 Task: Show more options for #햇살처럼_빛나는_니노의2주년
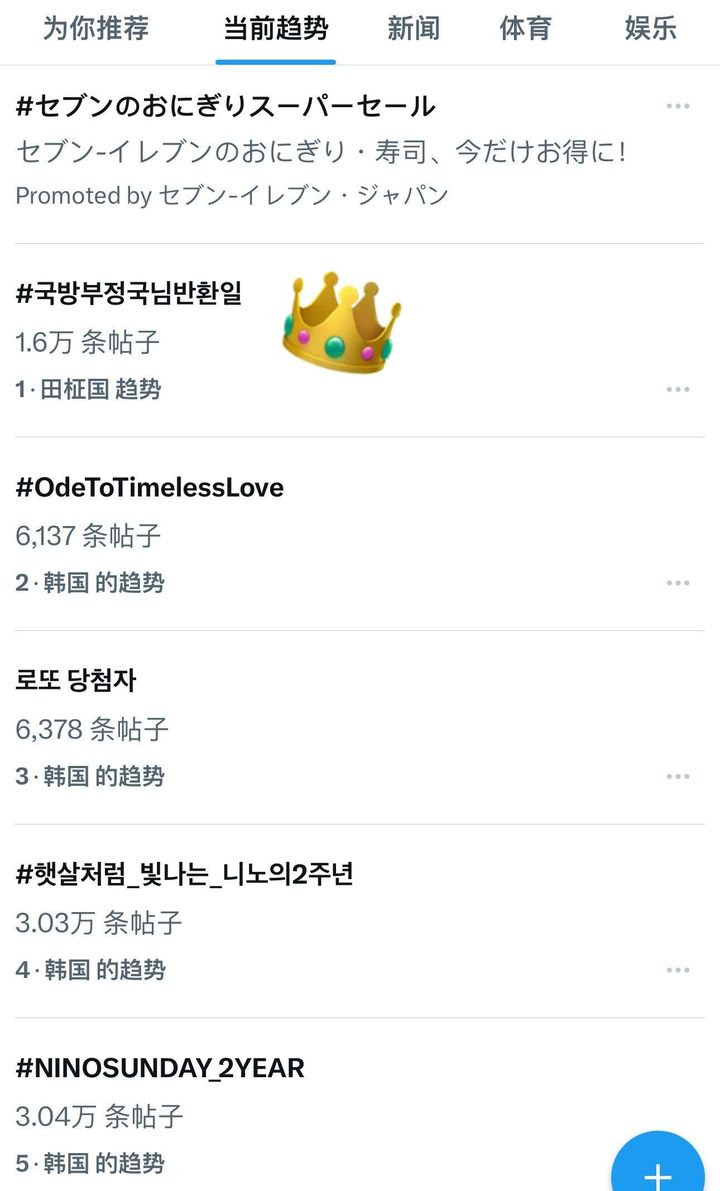tap(678, 971)
